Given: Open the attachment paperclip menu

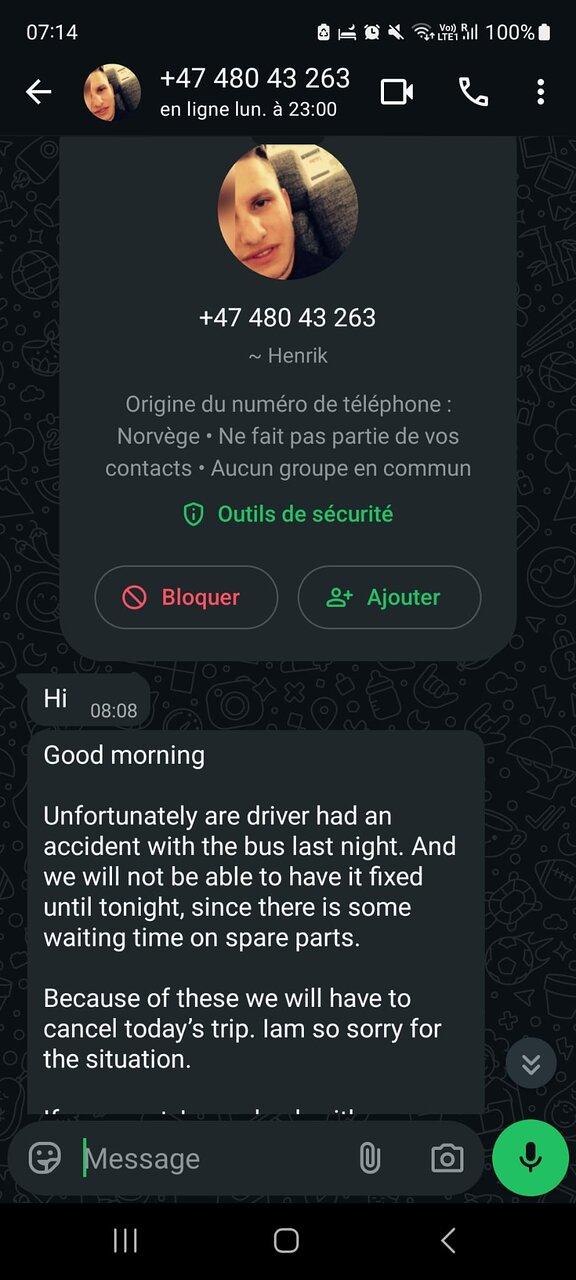Looking at the screenshot, I should pyautogui.click(x=370, y=1158).
